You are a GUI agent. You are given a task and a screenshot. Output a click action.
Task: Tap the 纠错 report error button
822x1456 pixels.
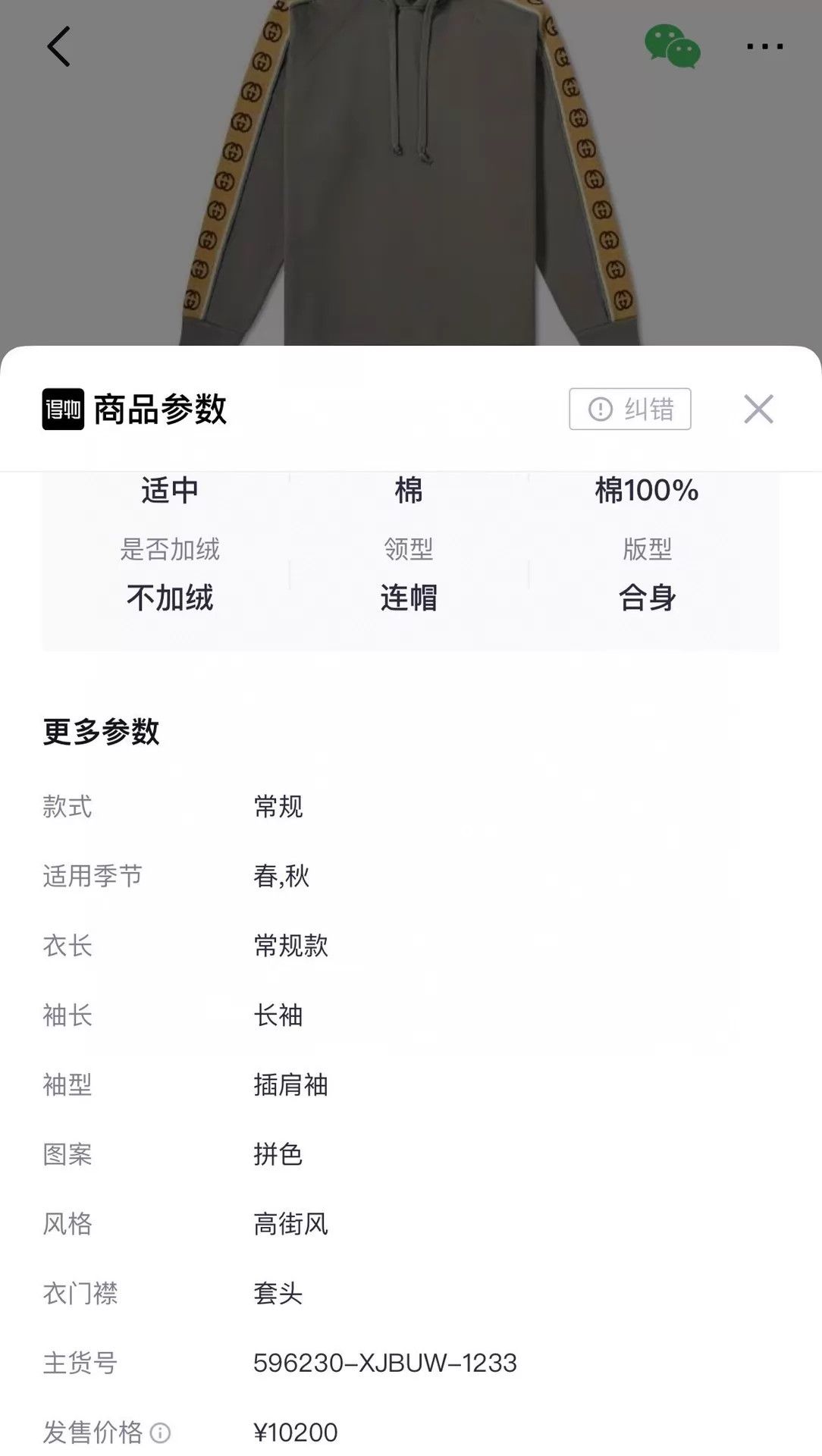click(630, 409)
